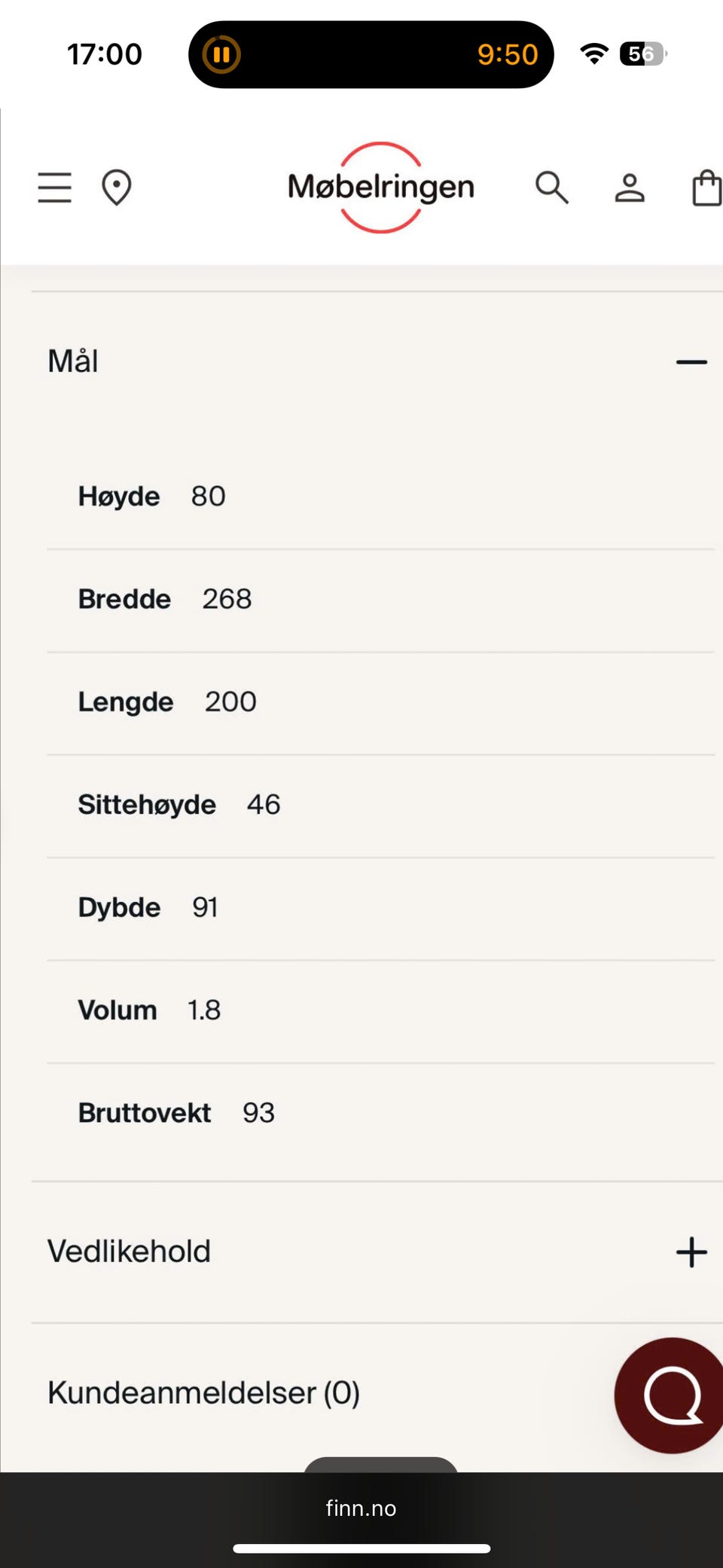This screenshot has width=723, height=1568.
Task: Expand the Vedlikehold section
Action: 691,1252
